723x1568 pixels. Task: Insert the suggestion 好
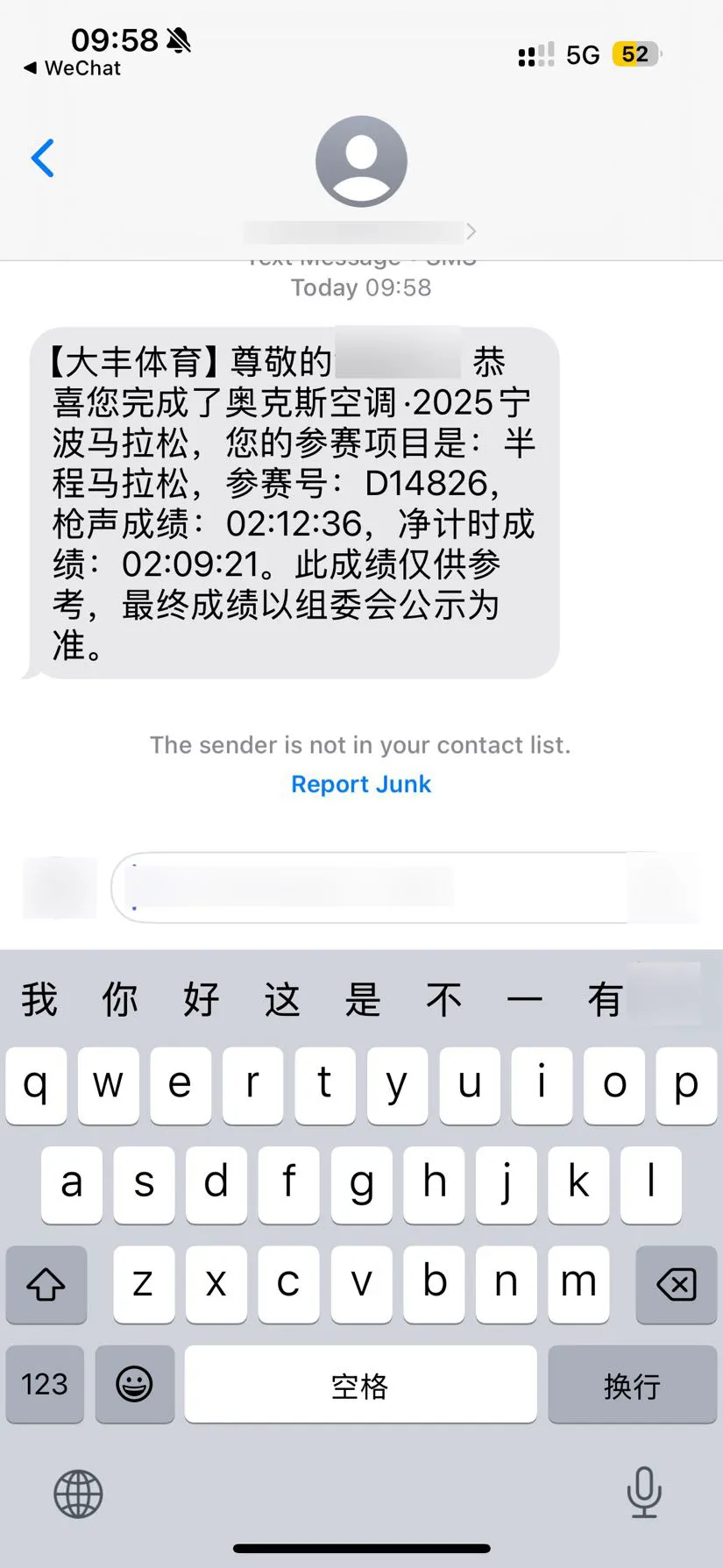[201, 999]
